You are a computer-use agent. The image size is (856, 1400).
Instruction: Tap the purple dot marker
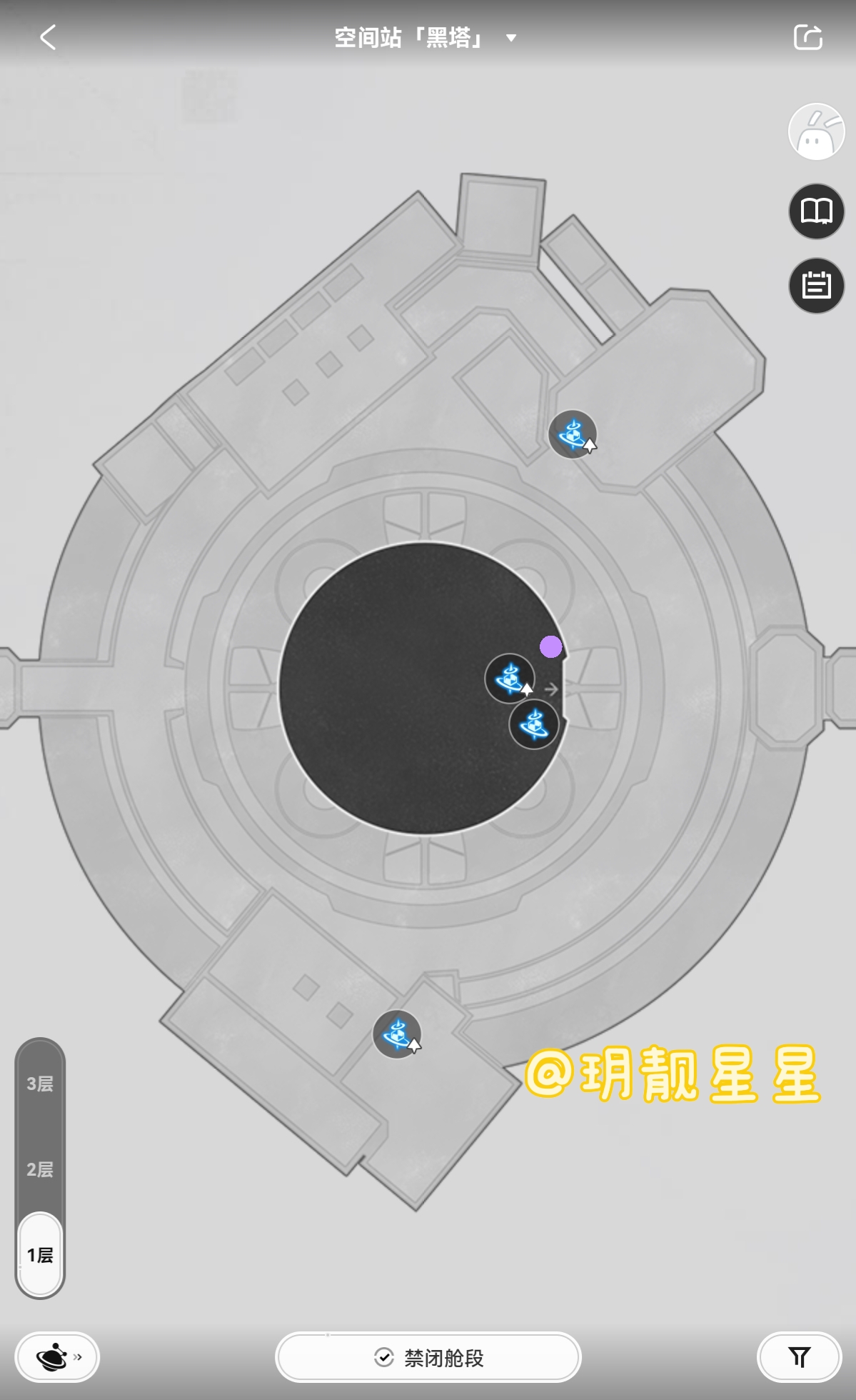point(550,647)
